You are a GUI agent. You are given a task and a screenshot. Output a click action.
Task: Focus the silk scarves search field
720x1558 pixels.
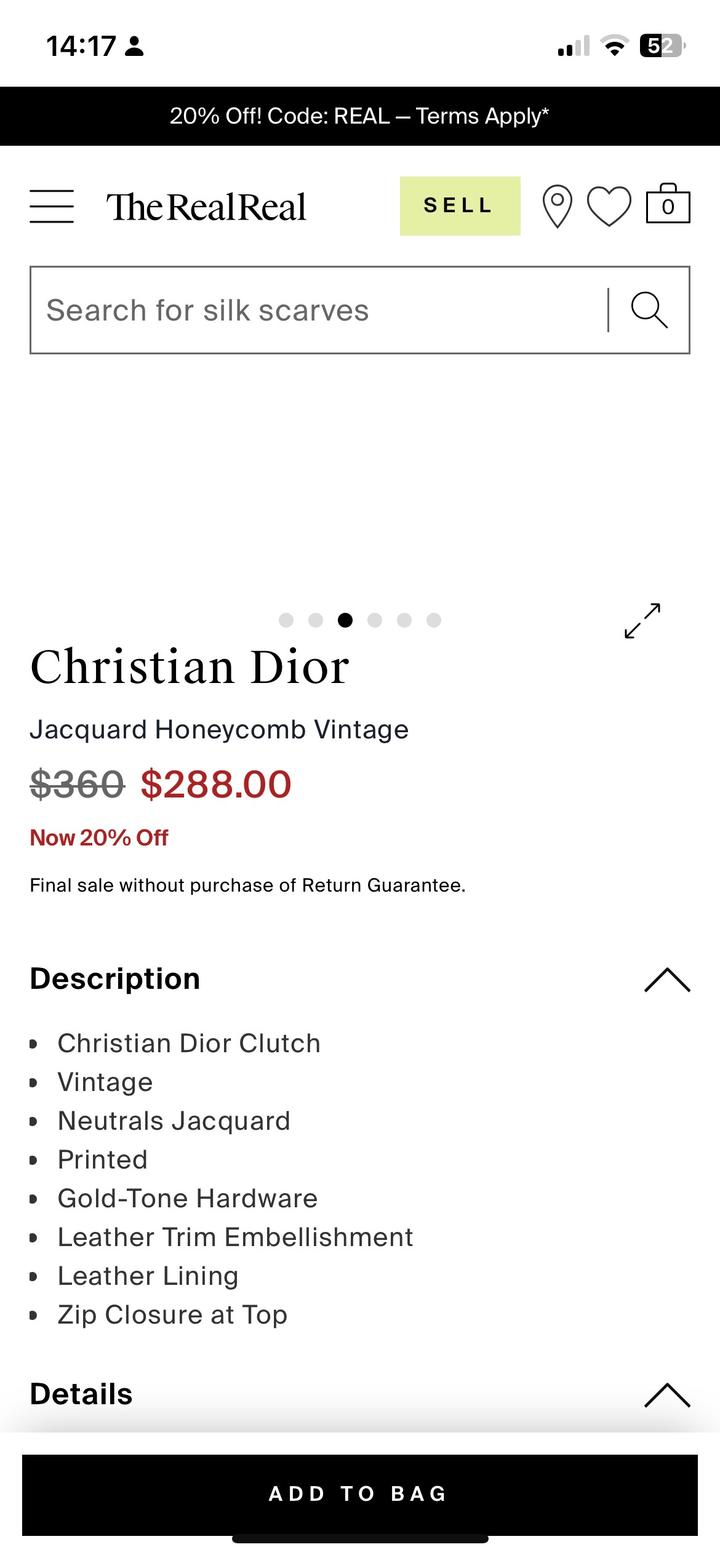[x=318, y=310]
